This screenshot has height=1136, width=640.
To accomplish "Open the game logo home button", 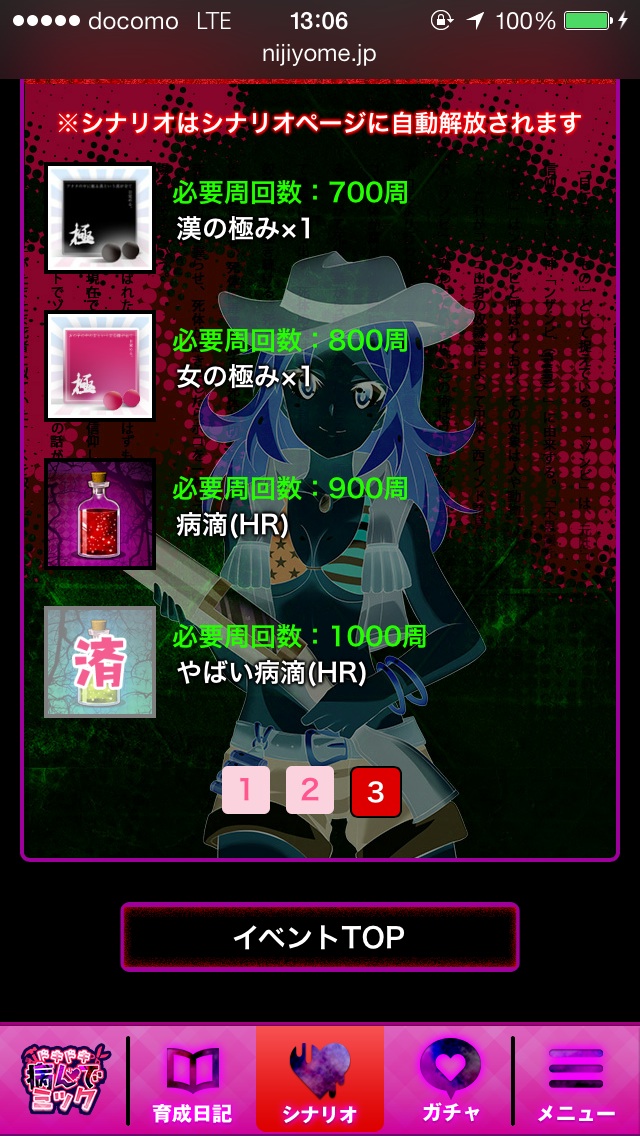I will [61, 1080].
